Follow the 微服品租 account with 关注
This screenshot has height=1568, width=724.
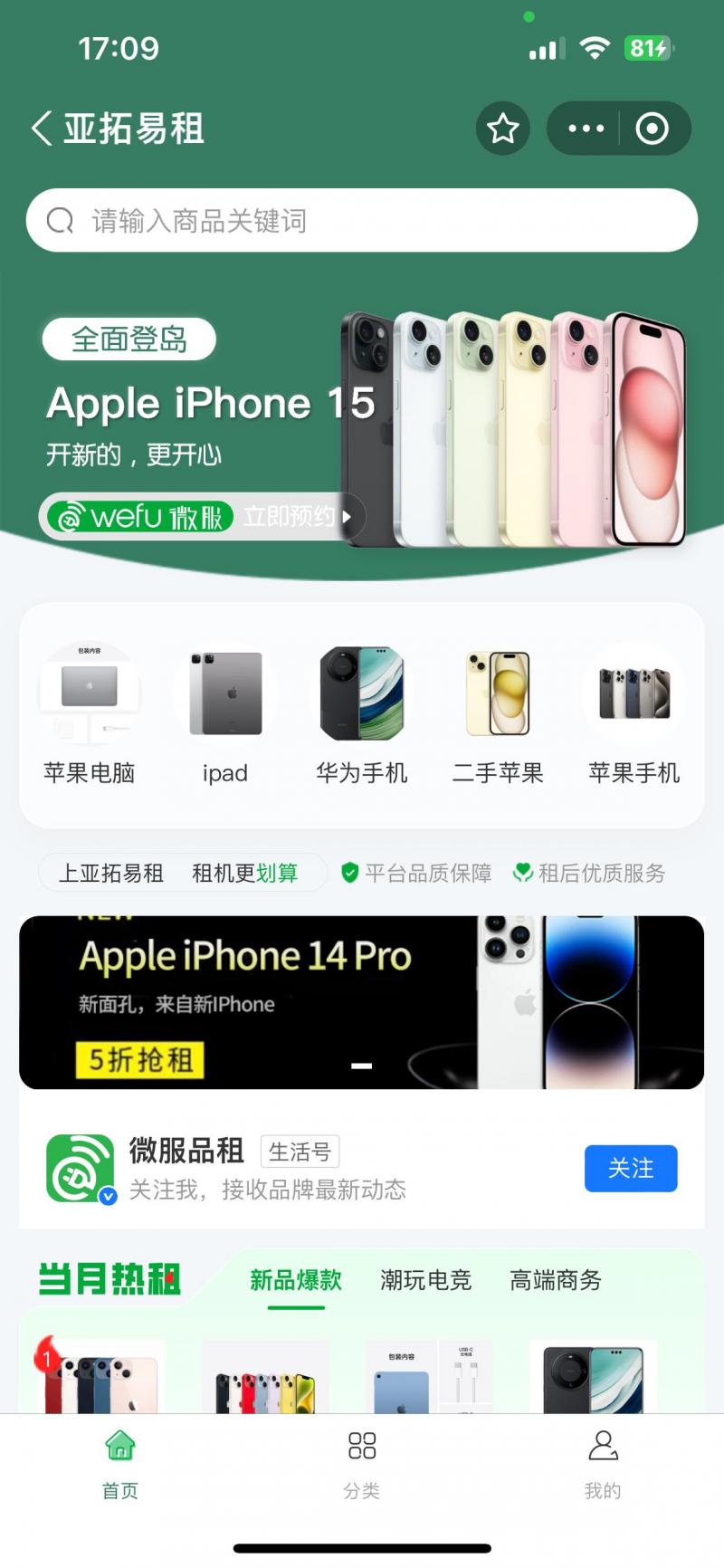[x=630, y=1168]
